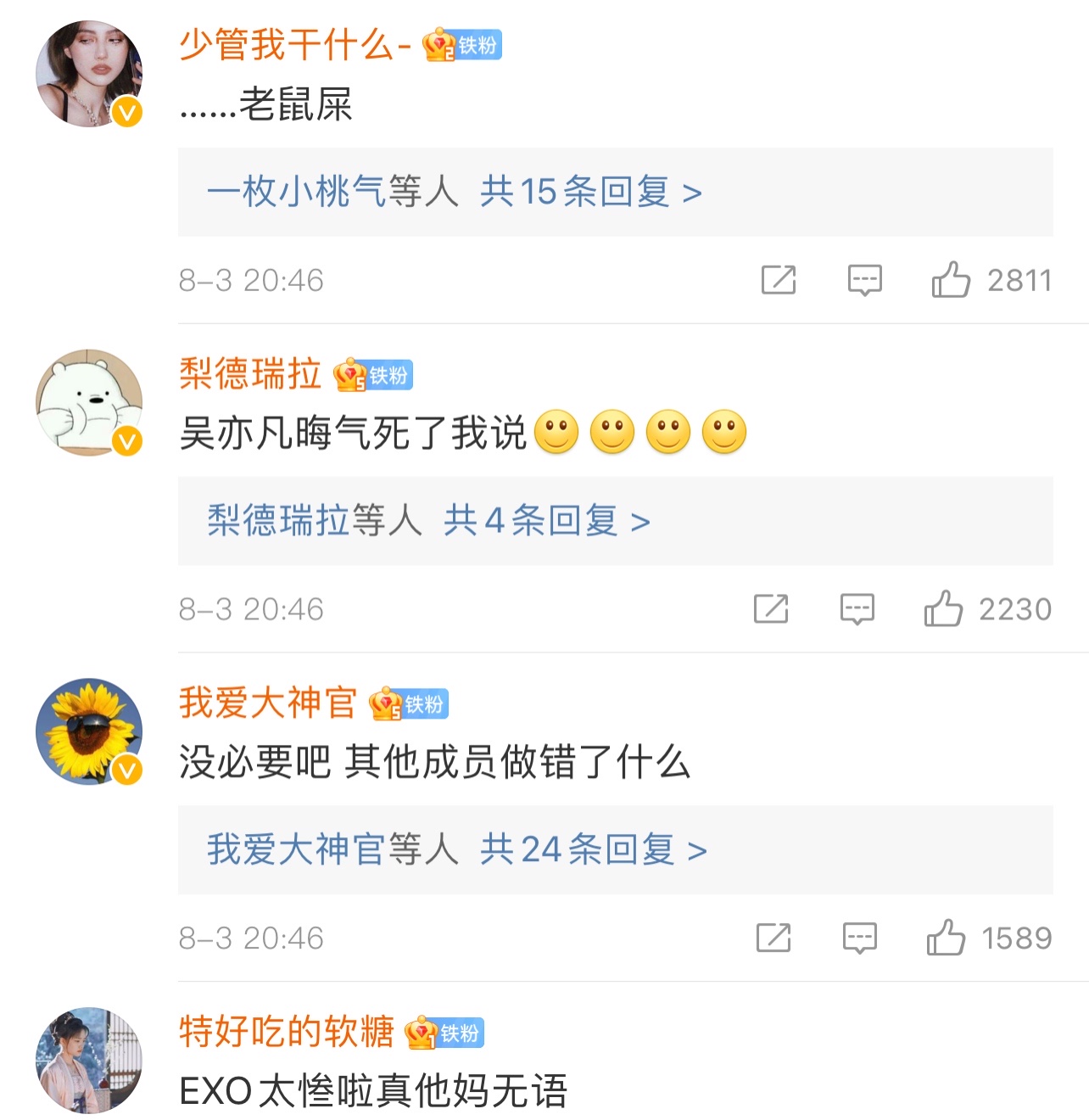The height and width of the screenshot is (1120, 1089).
Task: Open the avatar of 特好吃的软糖
Action: click(89, 1060)
